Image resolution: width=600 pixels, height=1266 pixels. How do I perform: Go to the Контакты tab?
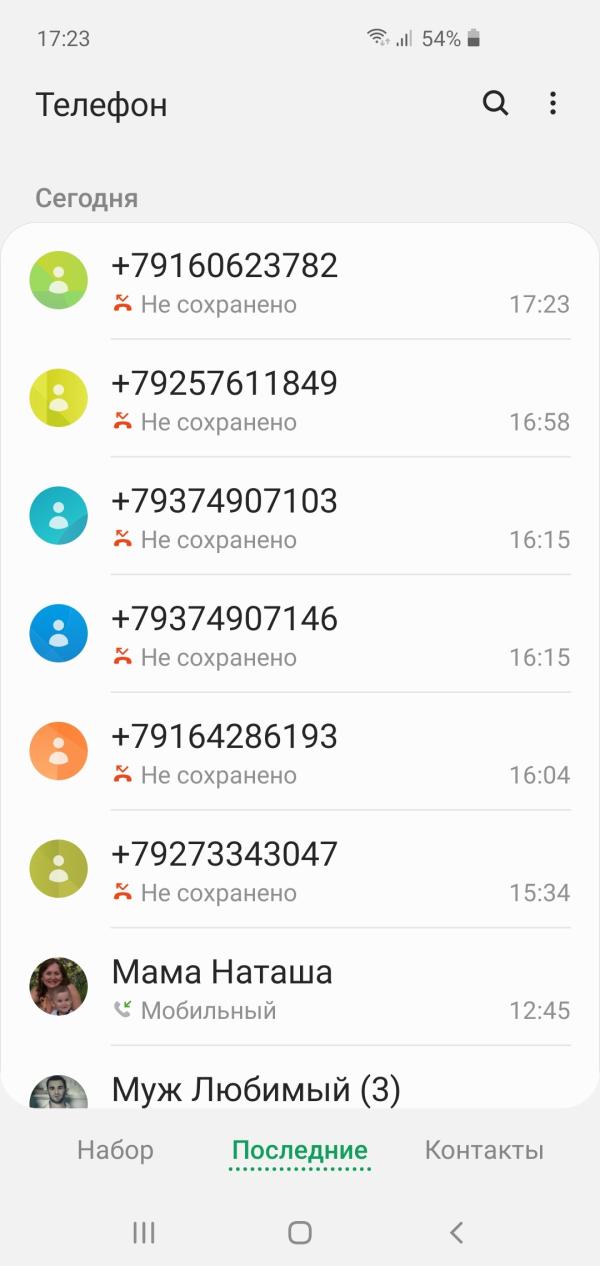pyautogui.click(x=484, y=1150)
